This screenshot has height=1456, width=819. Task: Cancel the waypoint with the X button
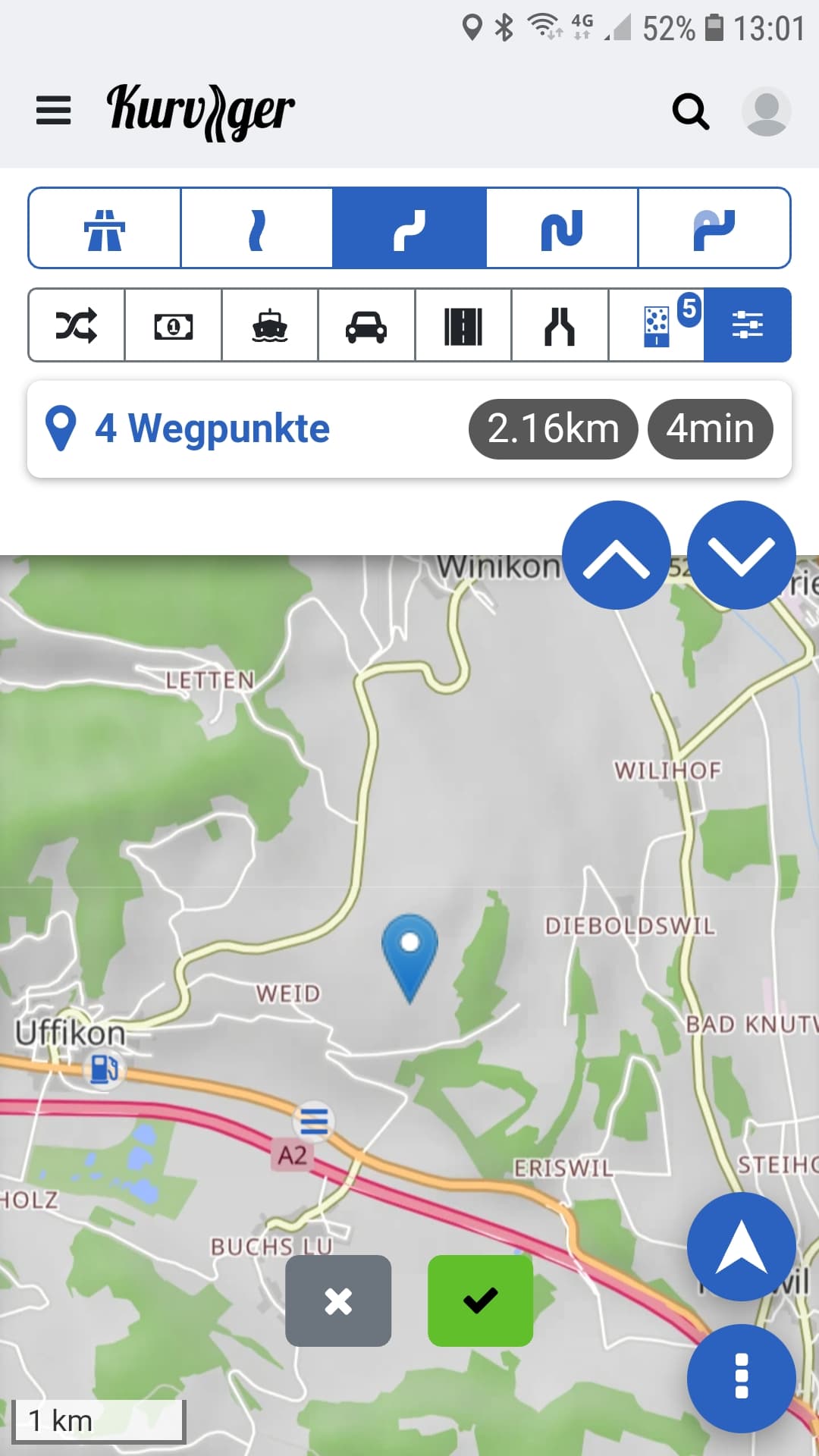(x=338, y=1301)
